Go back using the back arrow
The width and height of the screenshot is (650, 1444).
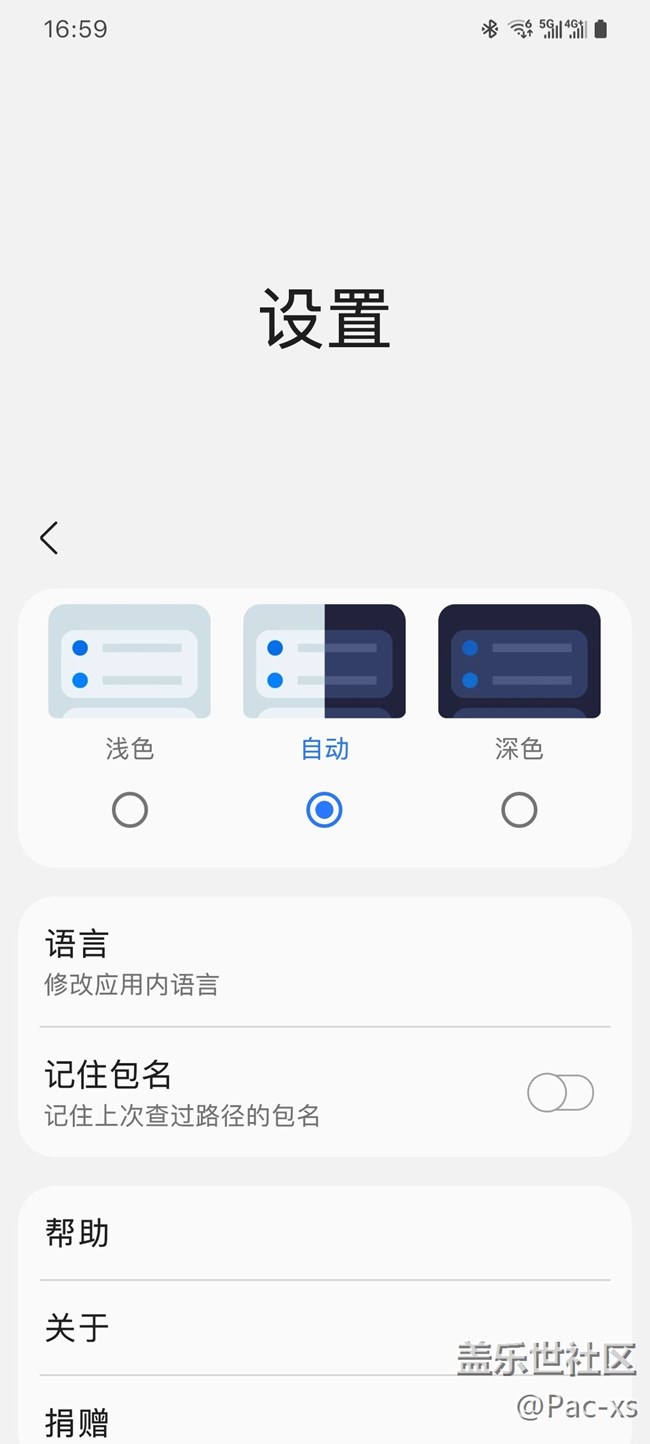(x=49, y=538)
